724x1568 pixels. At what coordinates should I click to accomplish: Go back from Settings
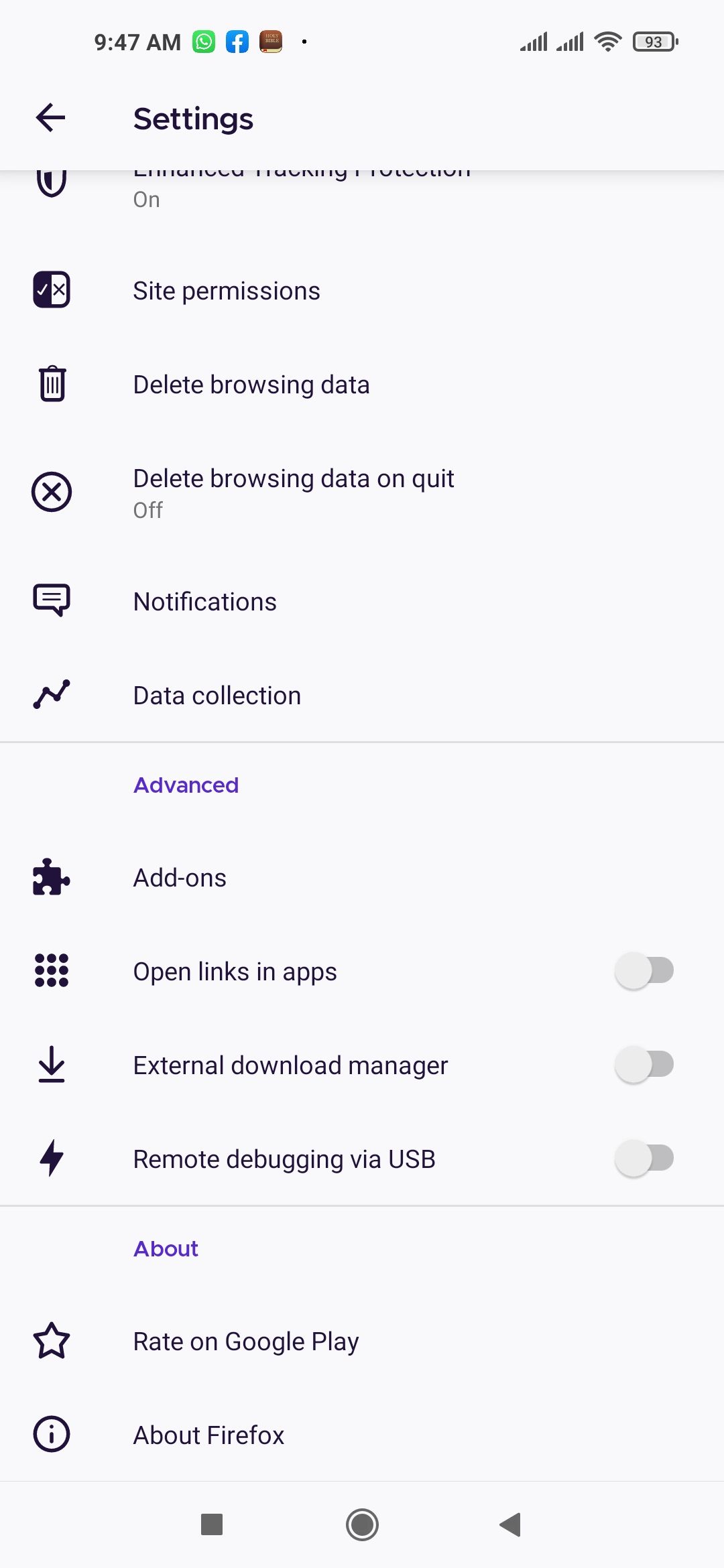[x=51, y=118]
